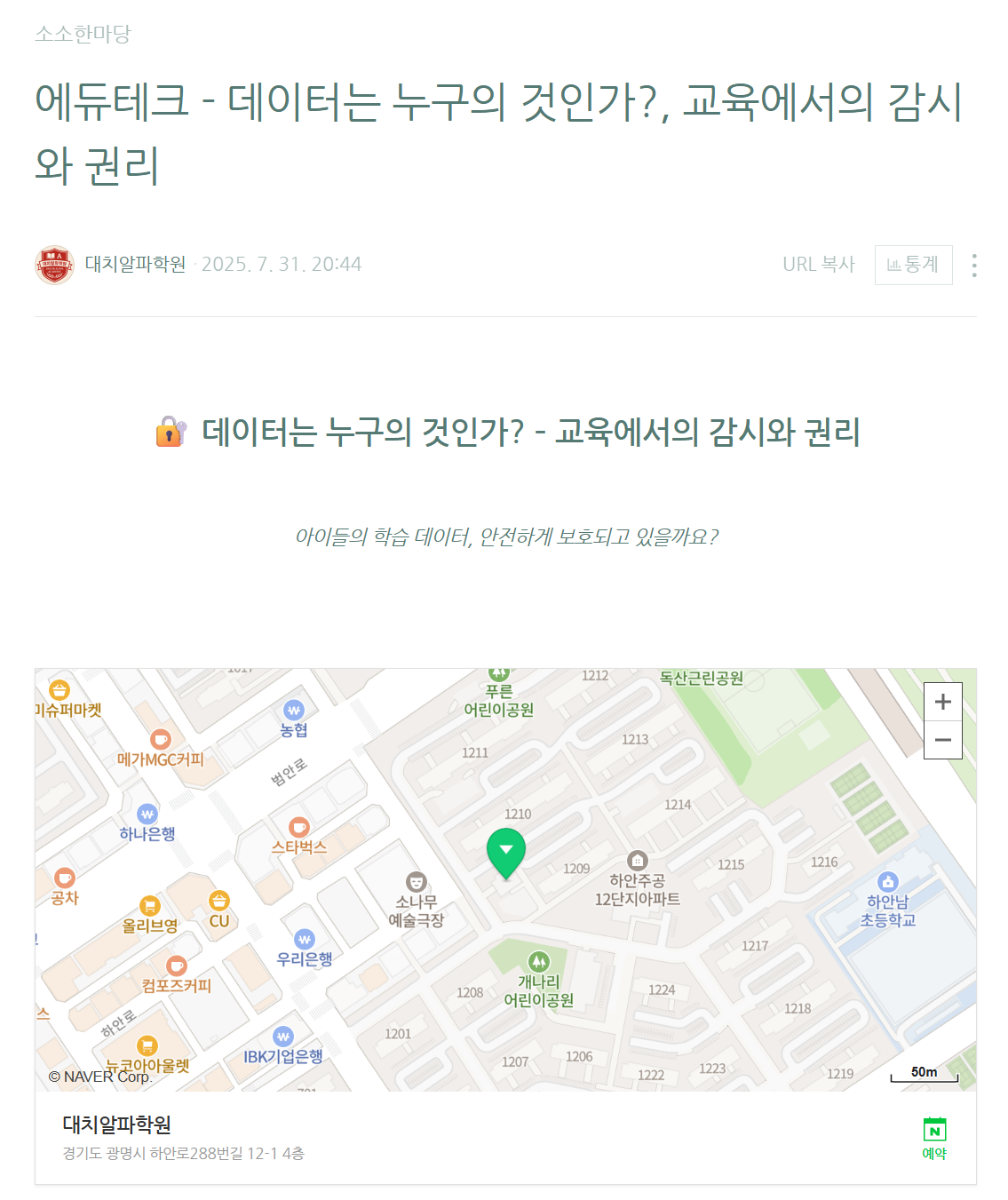Tap the green location pin on map

pyautogui.click(x=506, y=853)
